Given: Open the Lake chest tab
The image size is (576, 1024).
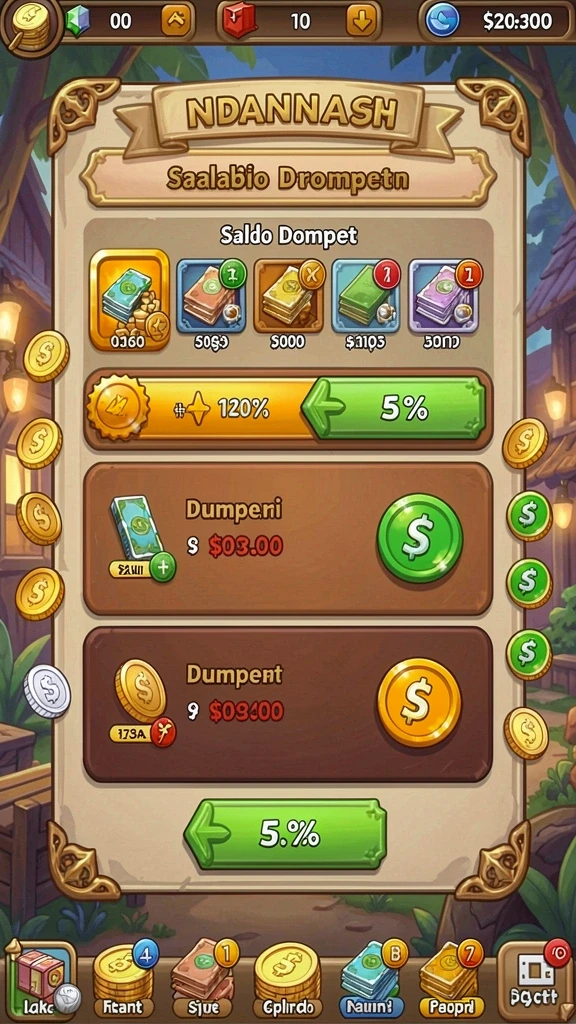Looking at the screenshot, I should click(40, 978).
